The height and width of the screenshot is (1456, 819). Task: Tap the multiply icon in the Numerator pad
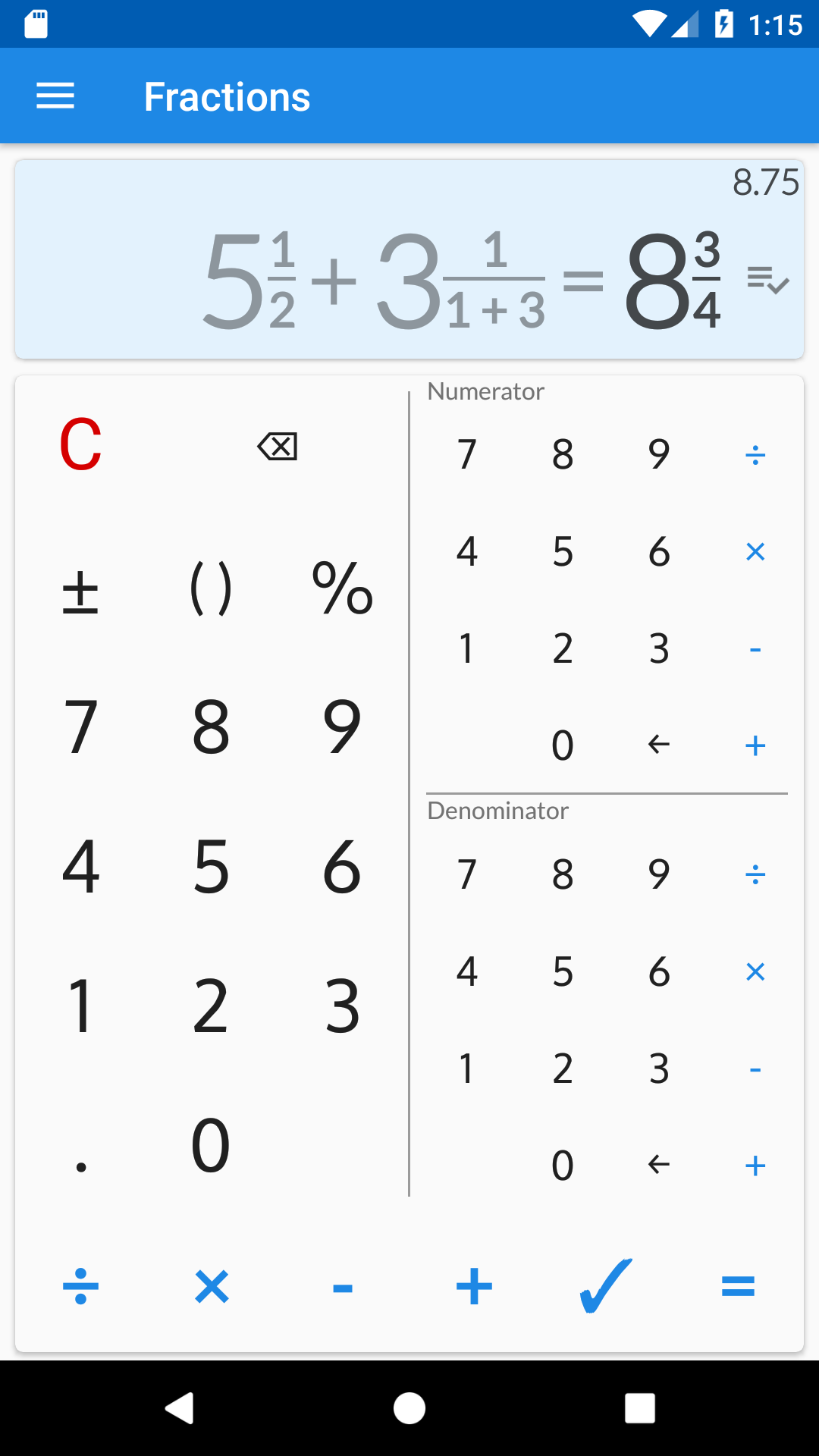coord(755,551)
